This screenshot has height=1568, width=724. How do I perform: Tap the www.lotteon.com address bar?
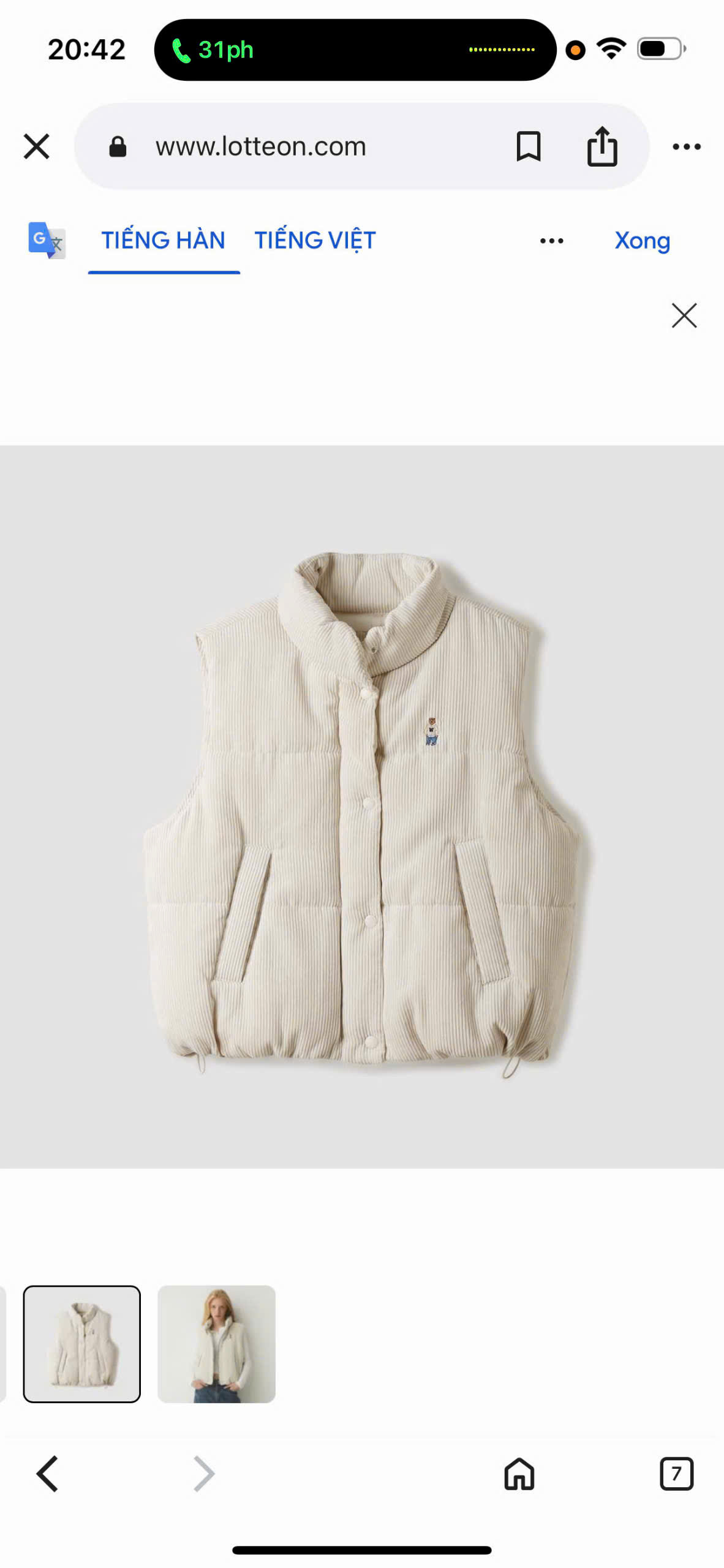tap(260, 146)
